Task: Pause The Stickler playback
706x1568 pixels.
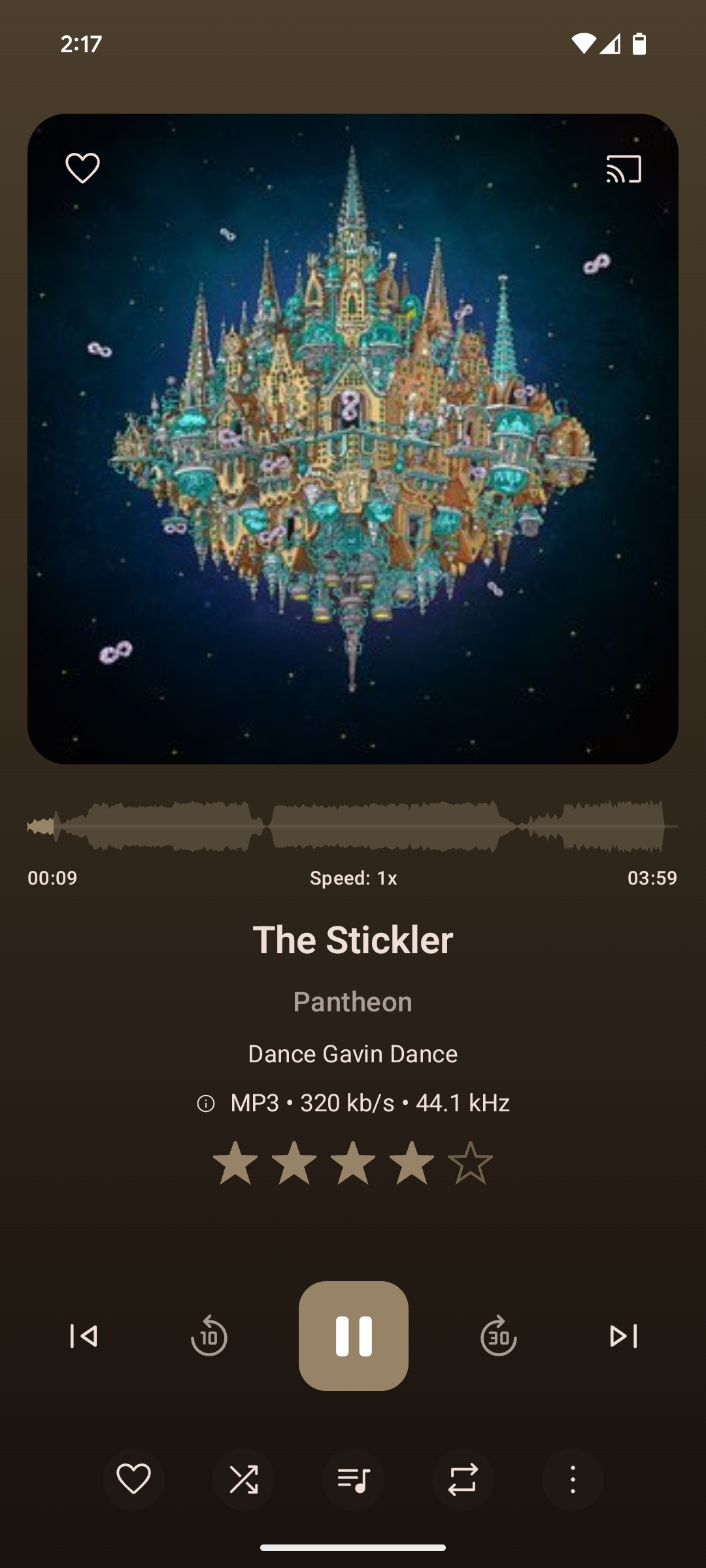Action: pos(354,1336)
